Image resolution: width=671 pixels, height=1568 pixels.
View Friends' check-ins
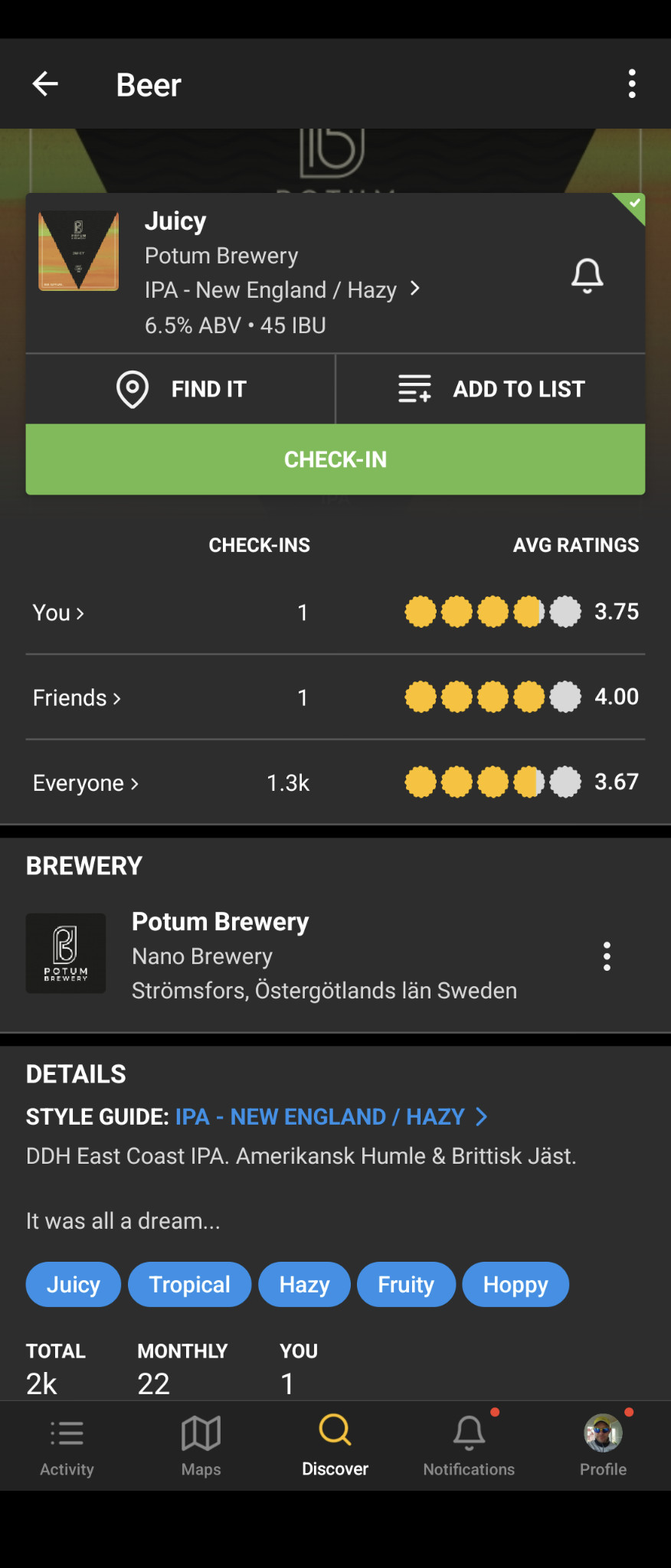tap(77, 697)
